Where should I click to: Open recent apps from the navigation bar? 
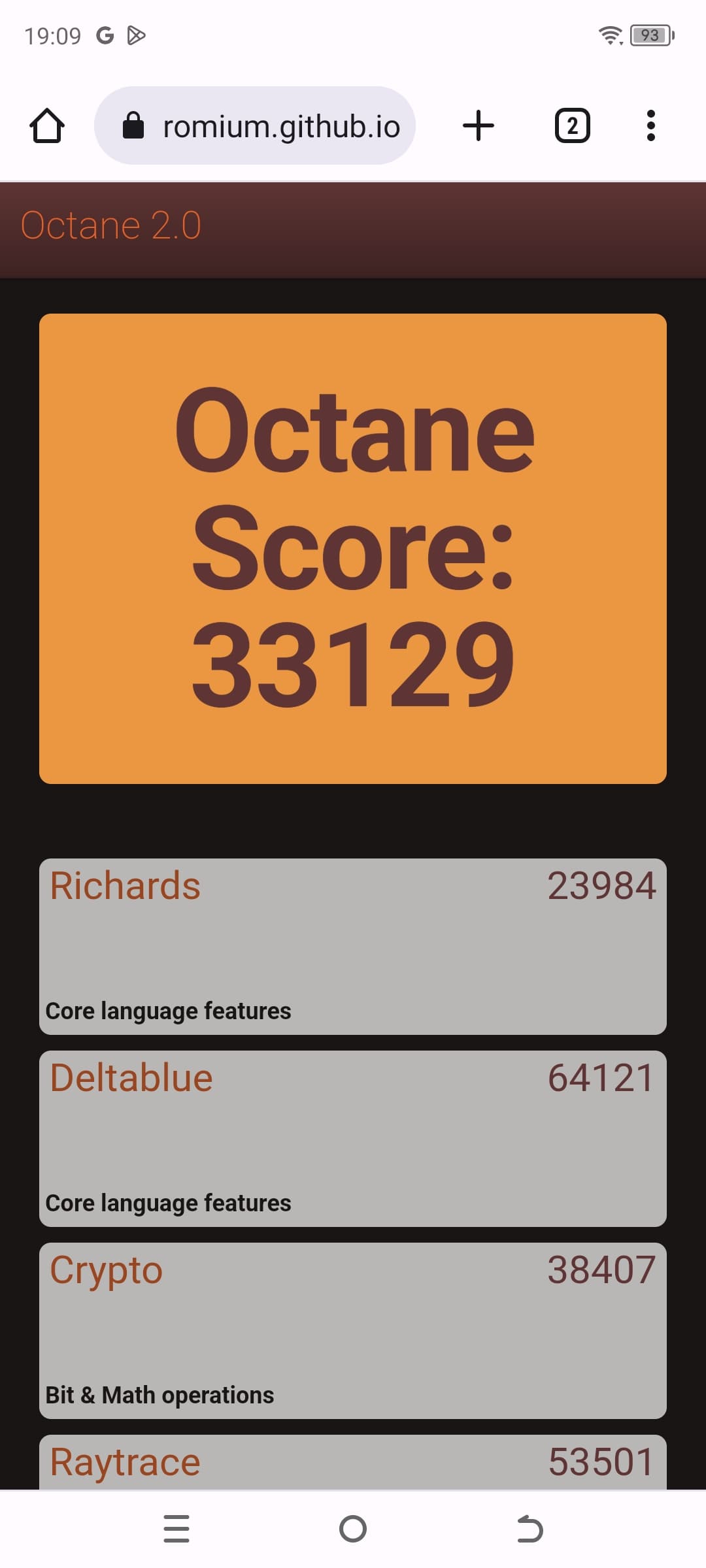(176, 1529)
